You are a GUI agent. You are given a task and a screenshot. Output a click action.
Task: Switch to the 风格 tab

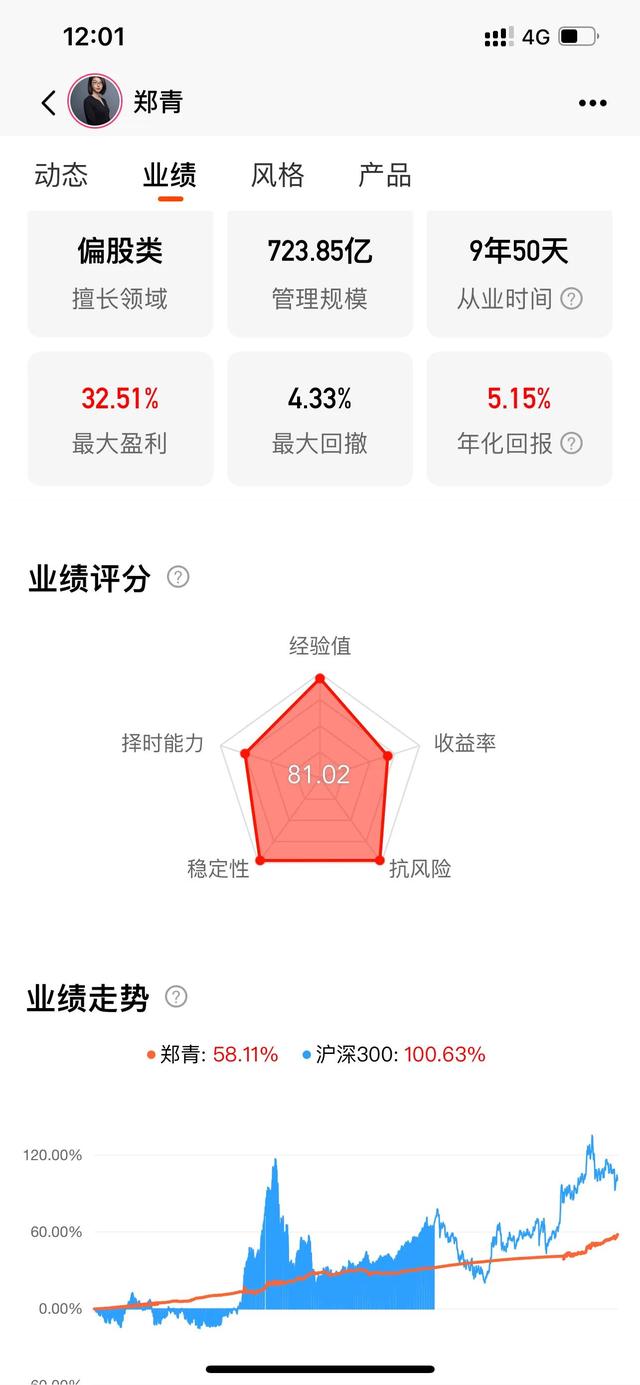tap(277, 175)
